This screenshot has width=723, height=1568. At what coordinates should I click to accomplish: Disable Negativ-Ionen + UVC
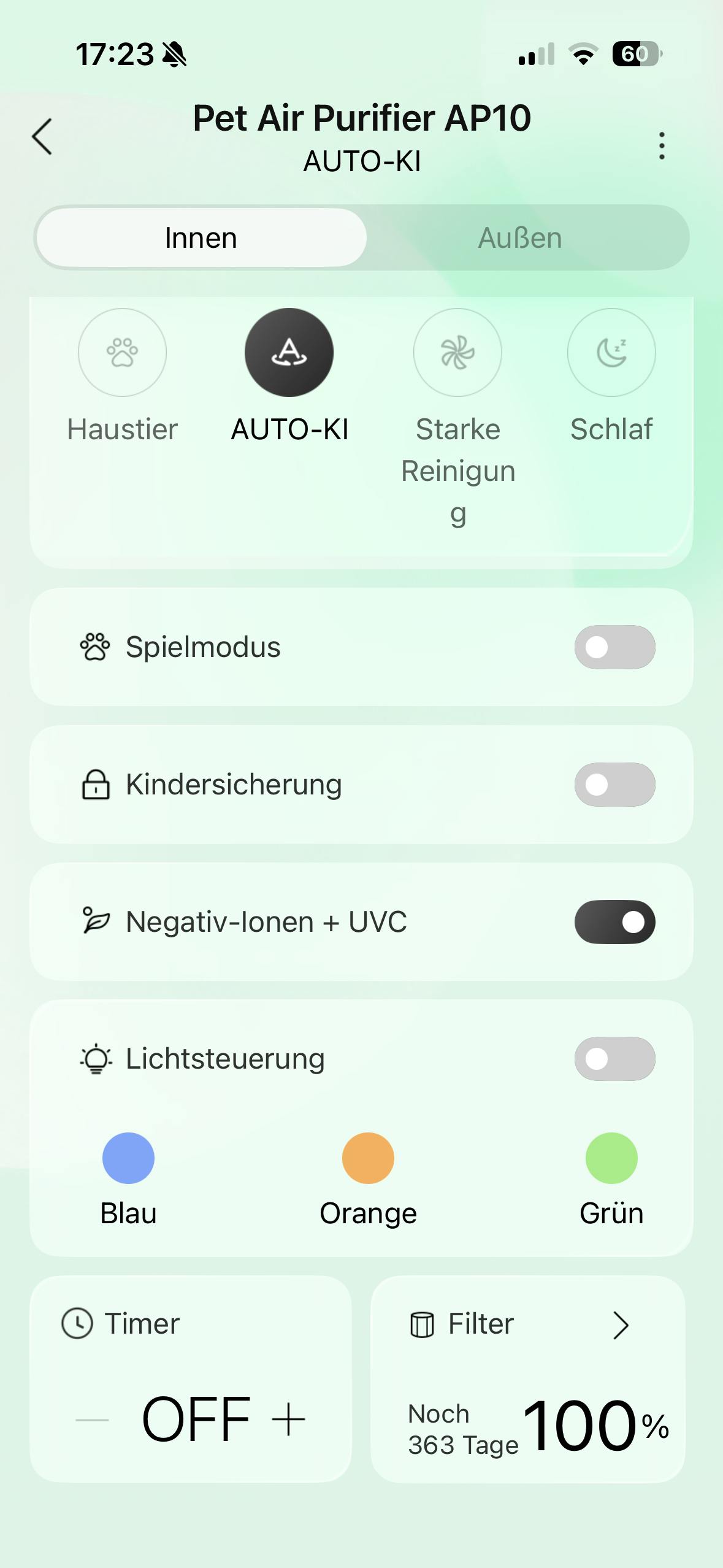click(614, 922)
